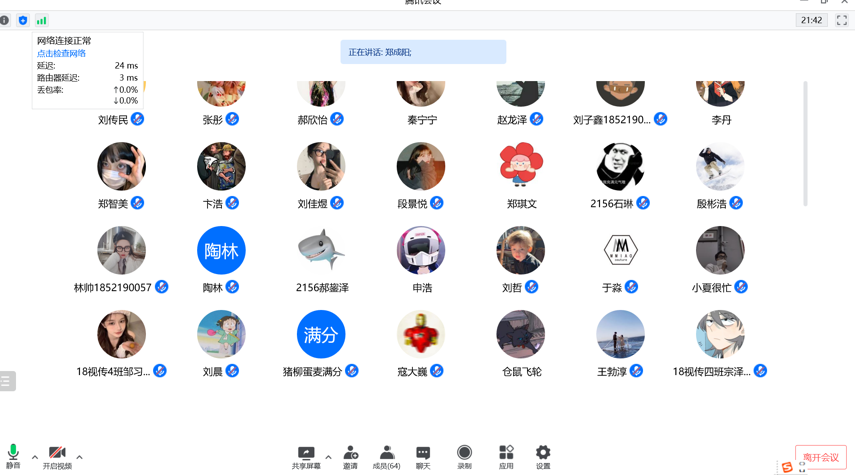Viewport: 855px width, 475px height.
Task: Leave the meeting with 离开会议
Action: 820,457
